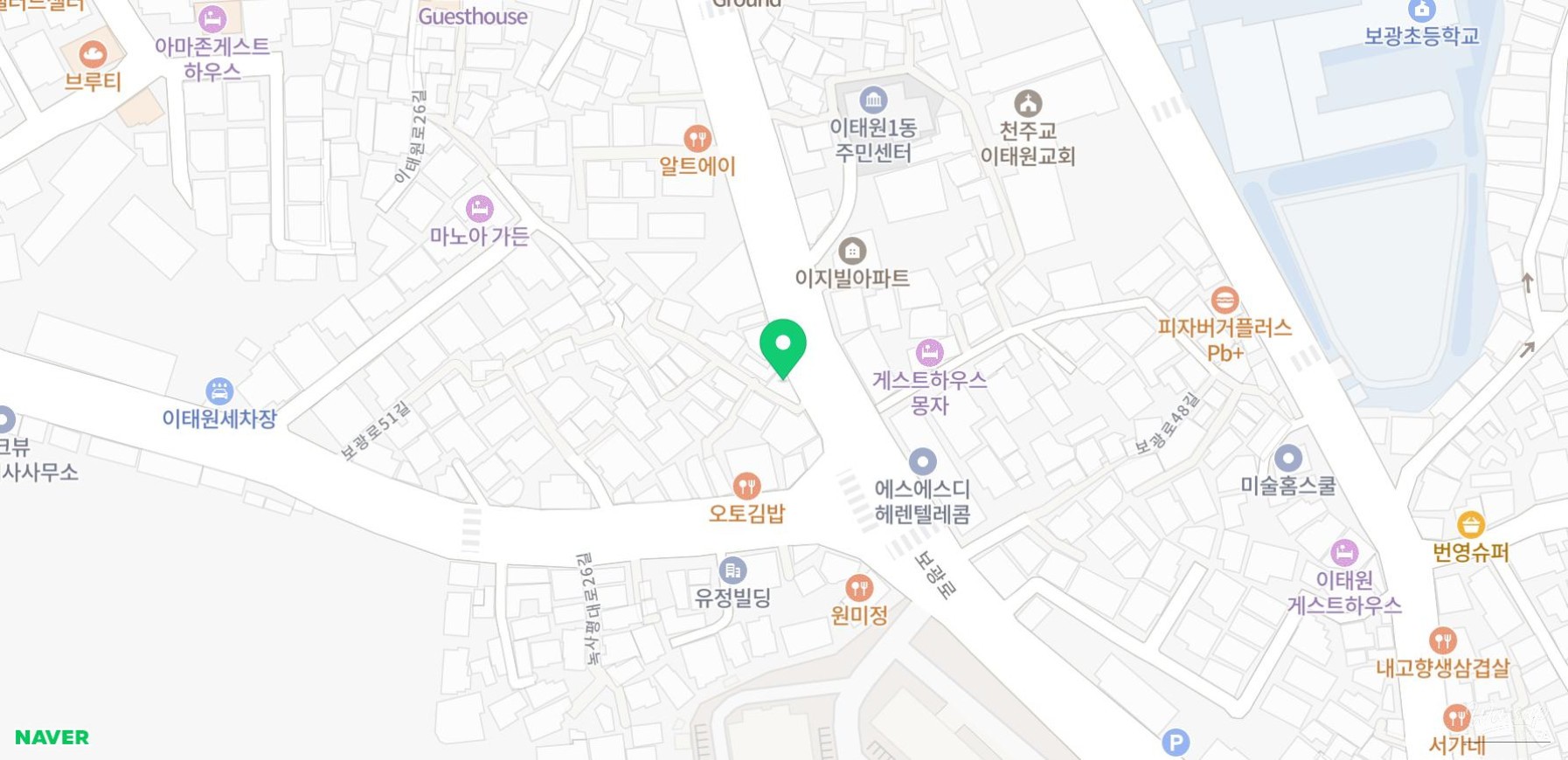Viewport: 1568px width, 760px height.
Task: Open the 마노아 가든 lodging marker
Action: coord(479,210)
